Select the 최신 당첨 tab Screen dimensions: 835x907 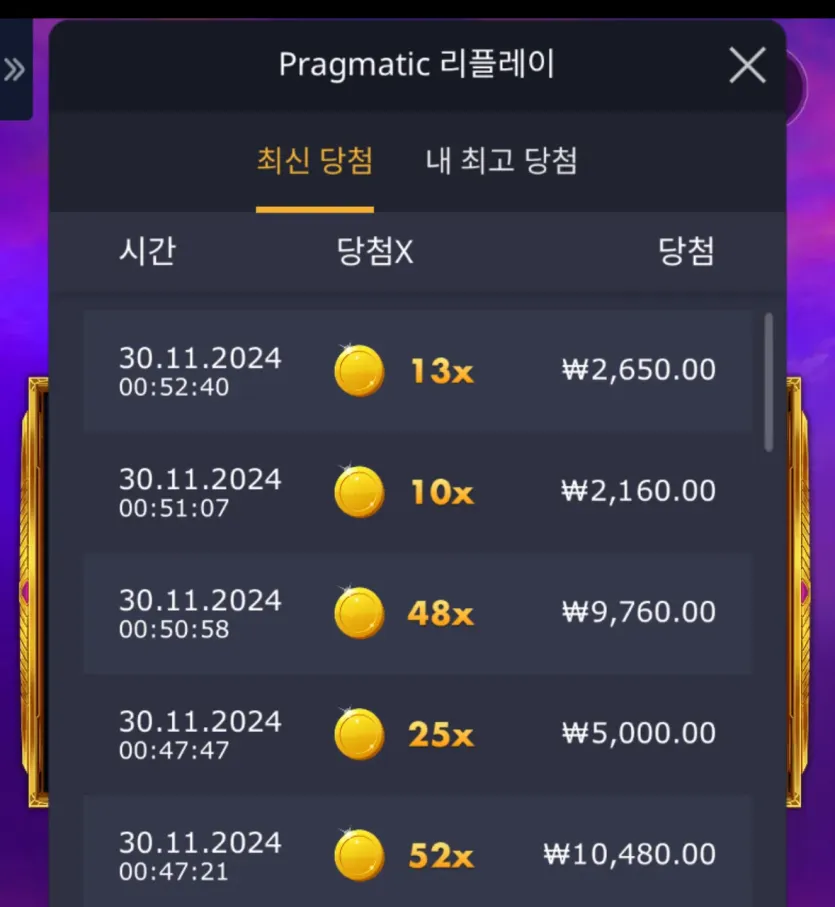click(x=315, y=161)
